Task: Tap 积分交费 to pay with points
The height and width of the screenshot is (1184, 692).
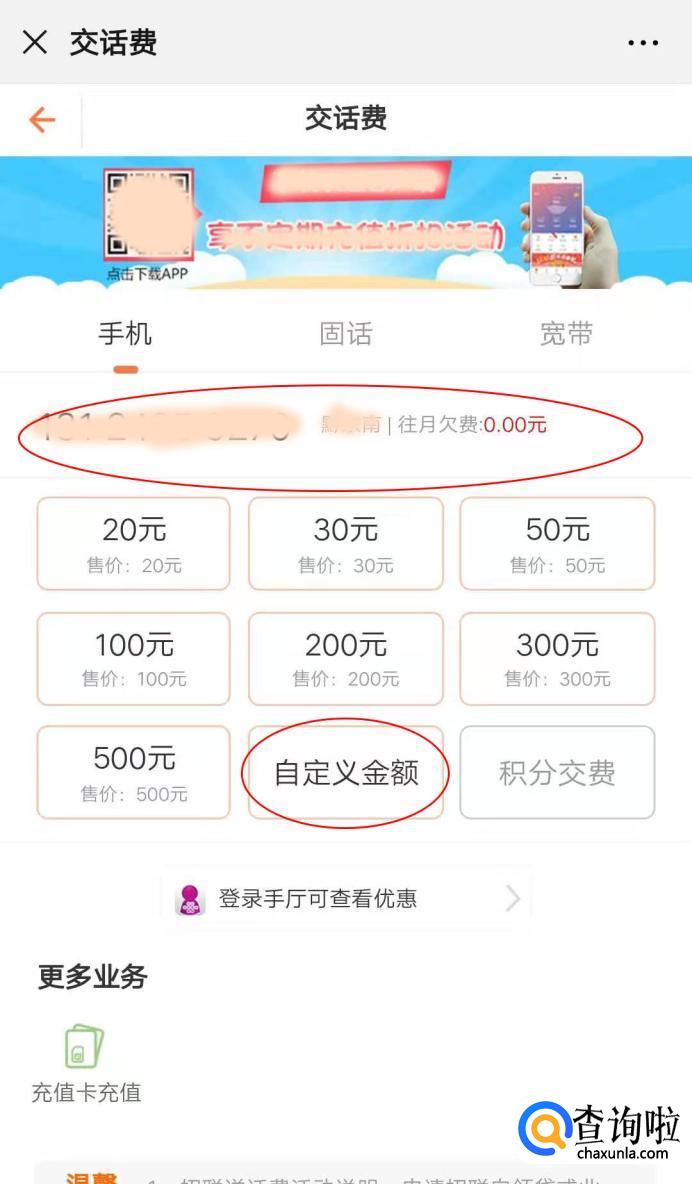Action: click(x=558, y=772)
